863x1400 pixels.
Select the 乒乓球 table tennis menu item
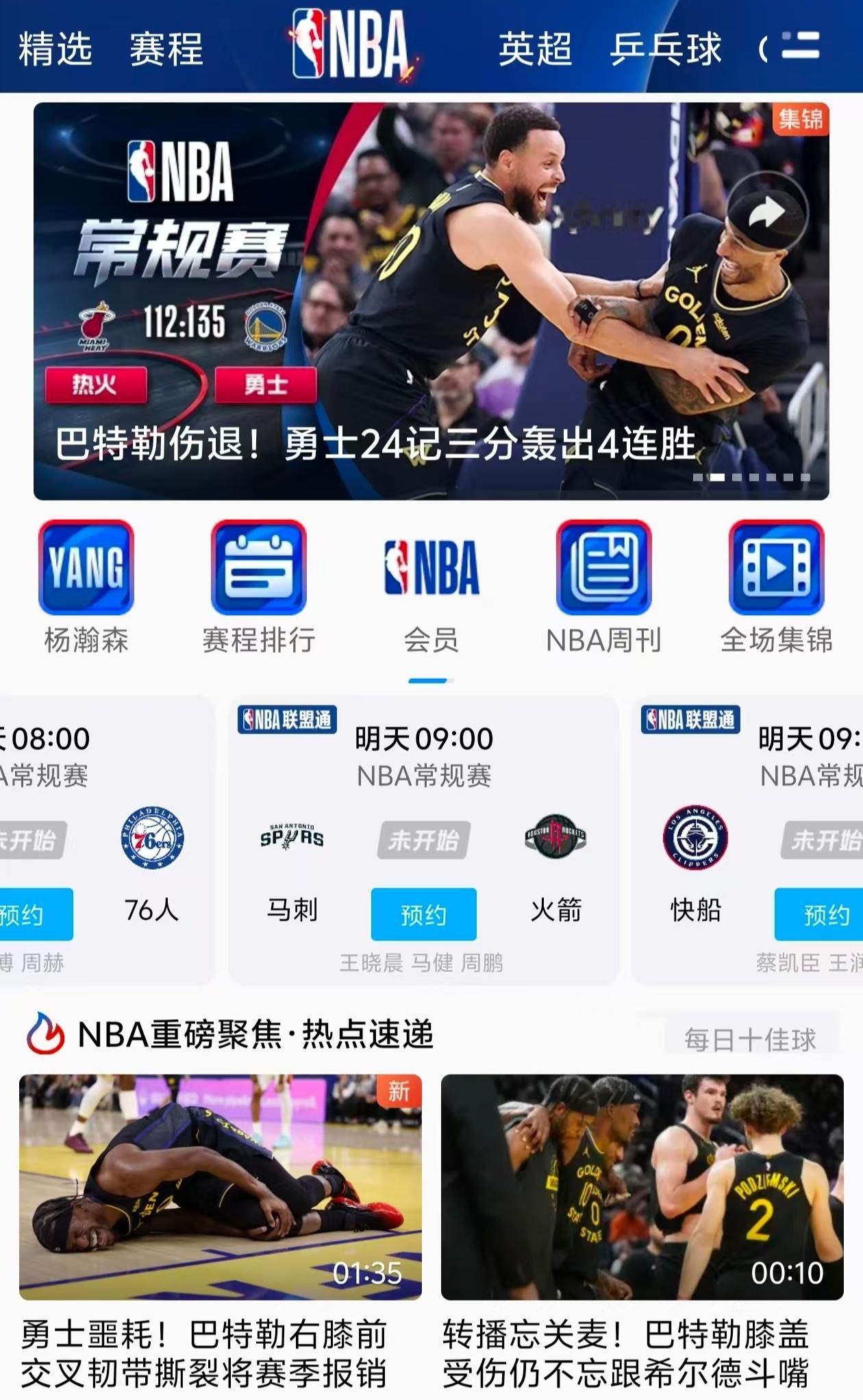[668, 48]
